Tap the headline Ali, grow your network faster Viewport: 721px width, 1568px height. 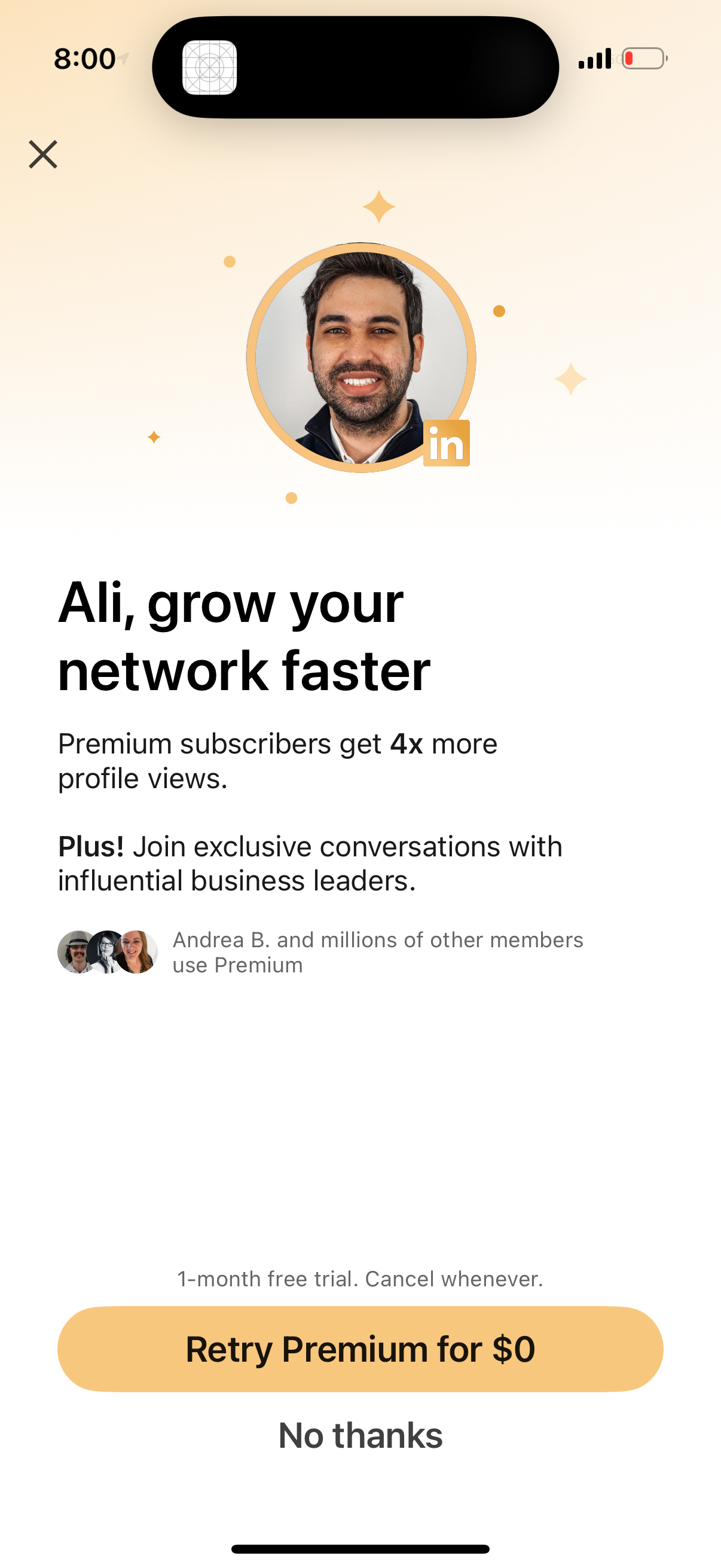(243, 636)
